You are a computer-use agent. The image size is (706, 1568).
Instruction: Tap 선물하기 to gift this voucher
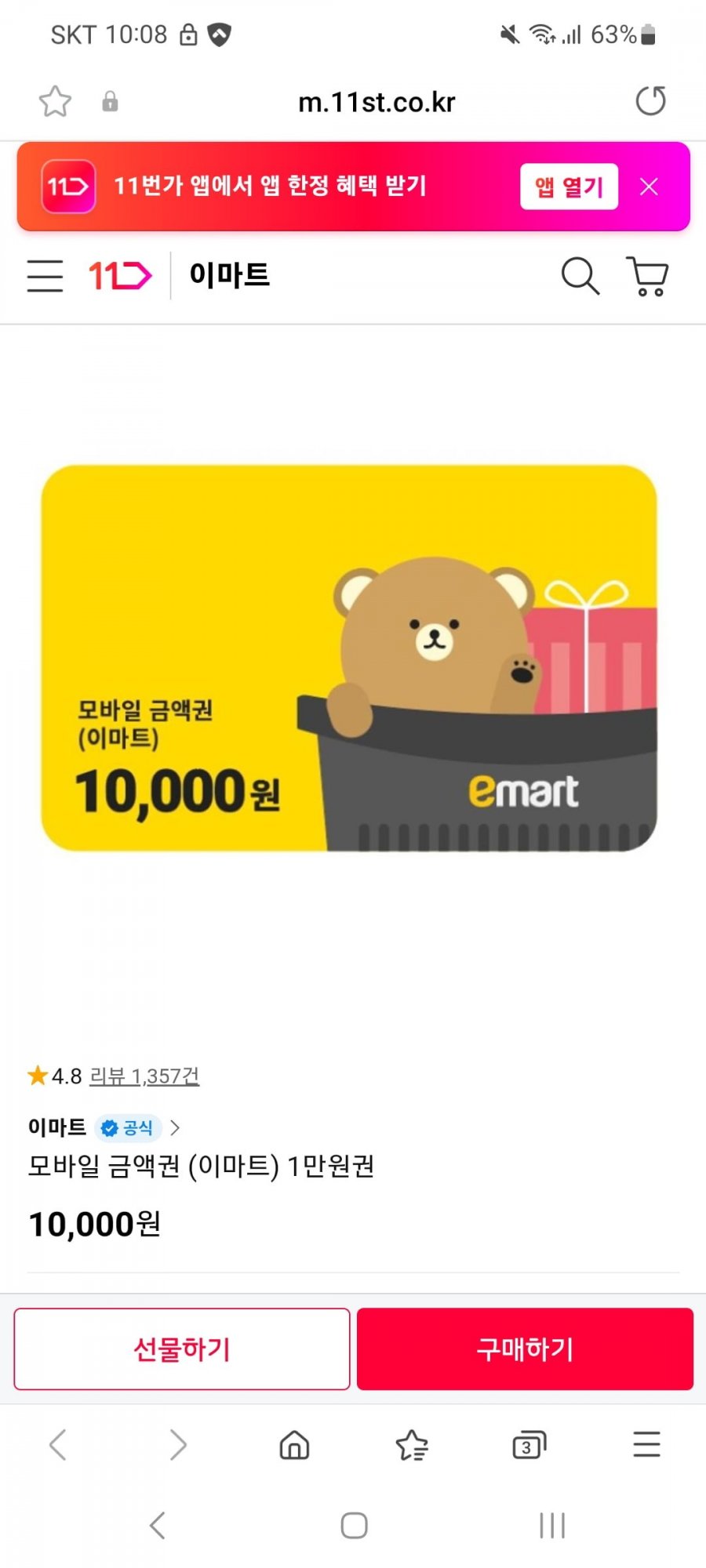click(182, 1348)
